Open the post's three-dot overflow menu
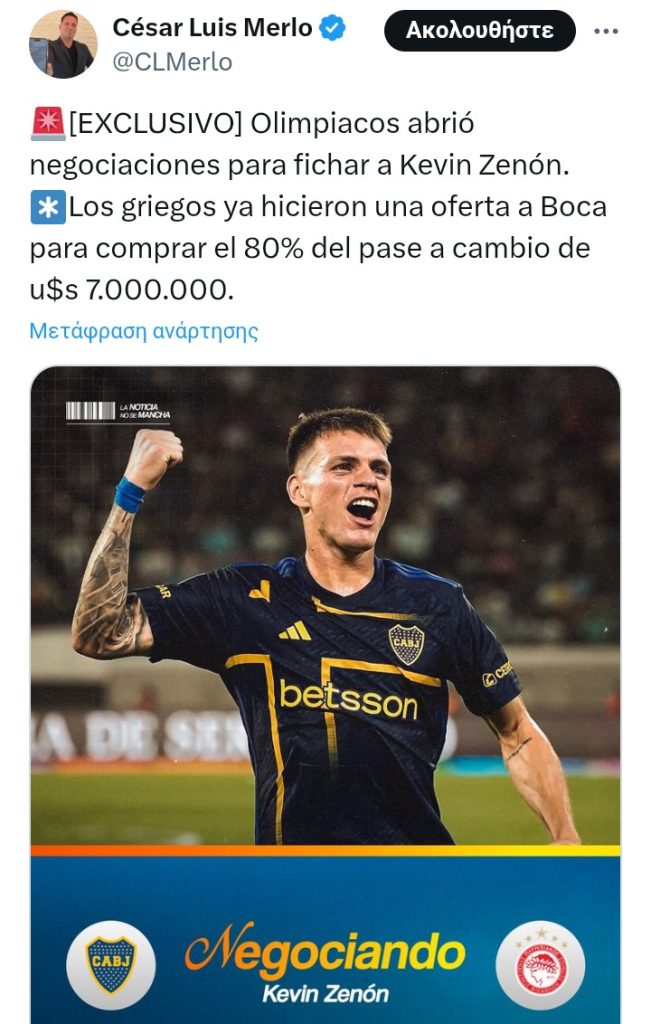651x1024 pixels. [606, 31]
